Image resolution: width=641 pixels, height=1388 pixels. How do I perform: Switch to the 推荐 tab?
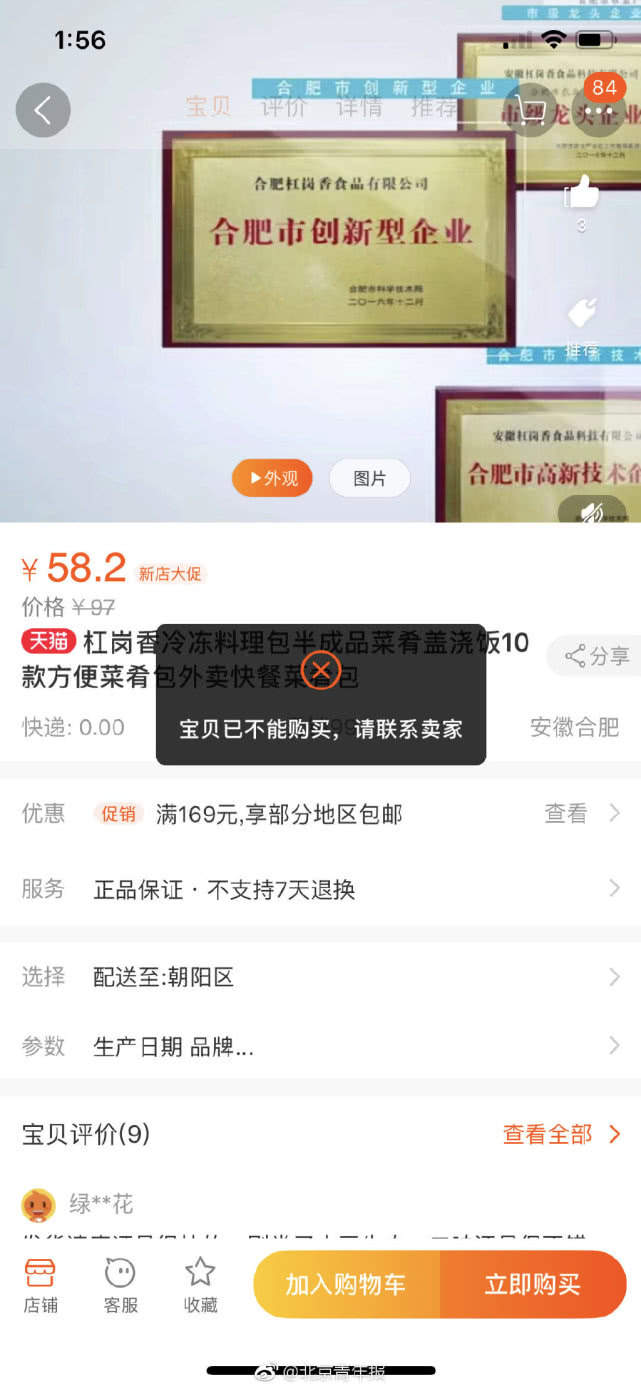(x=433, y=108)
